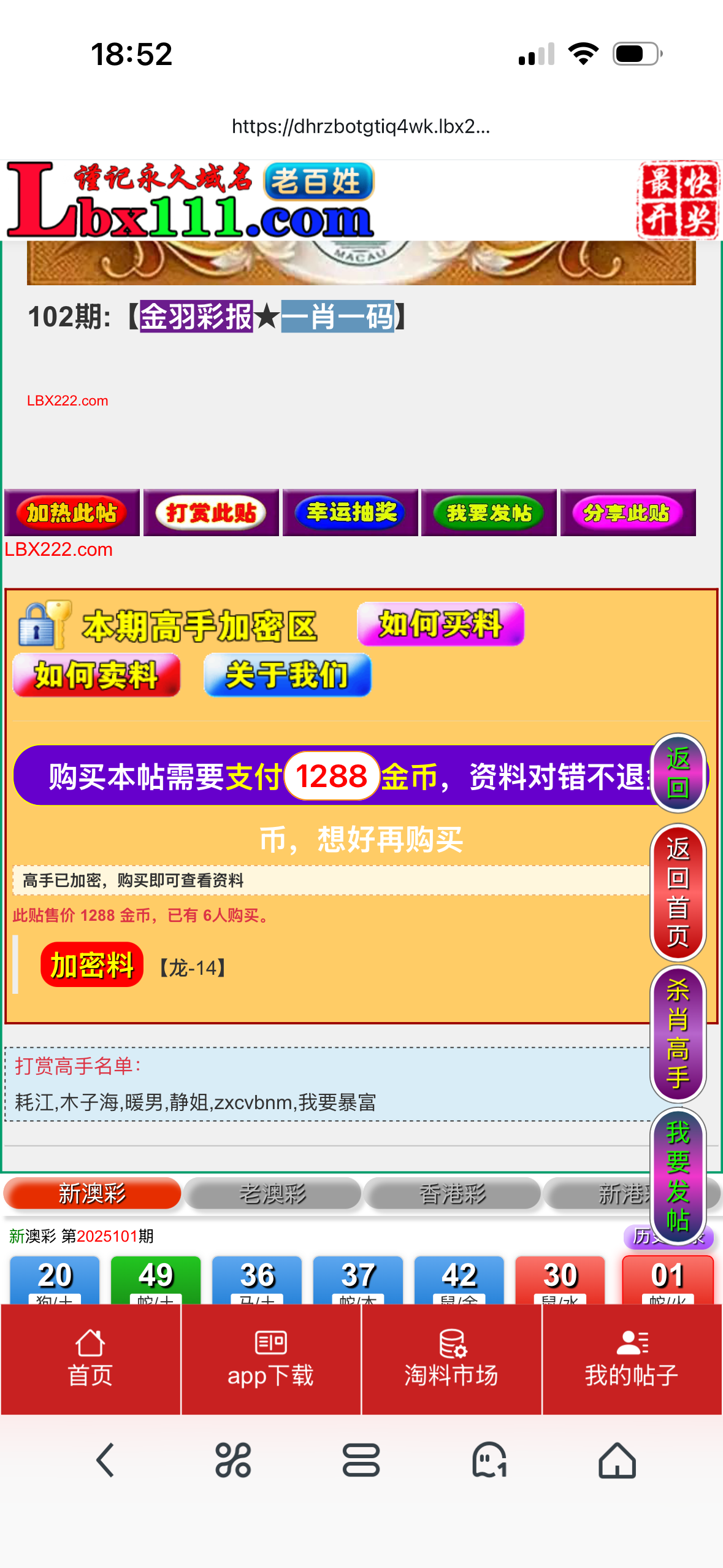Open the floating 杀肖高手 button
This screenshot has width=723, height=1568.
tap(678, 1034)
